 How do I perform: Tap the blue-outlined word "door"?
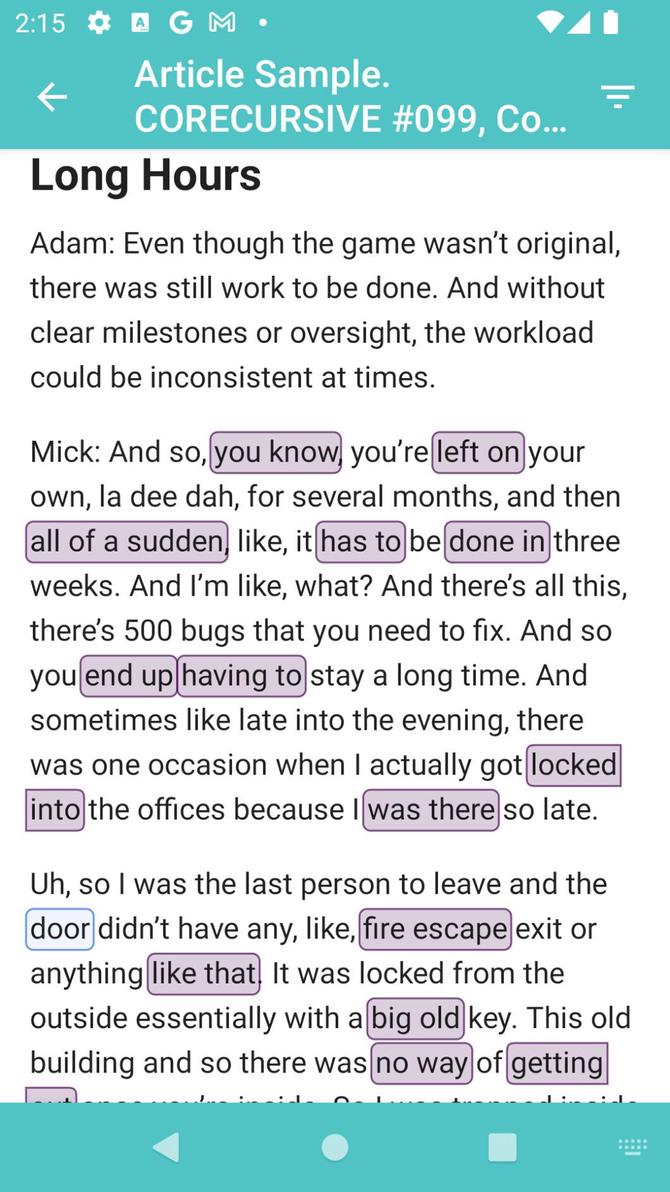coord(60,929)
